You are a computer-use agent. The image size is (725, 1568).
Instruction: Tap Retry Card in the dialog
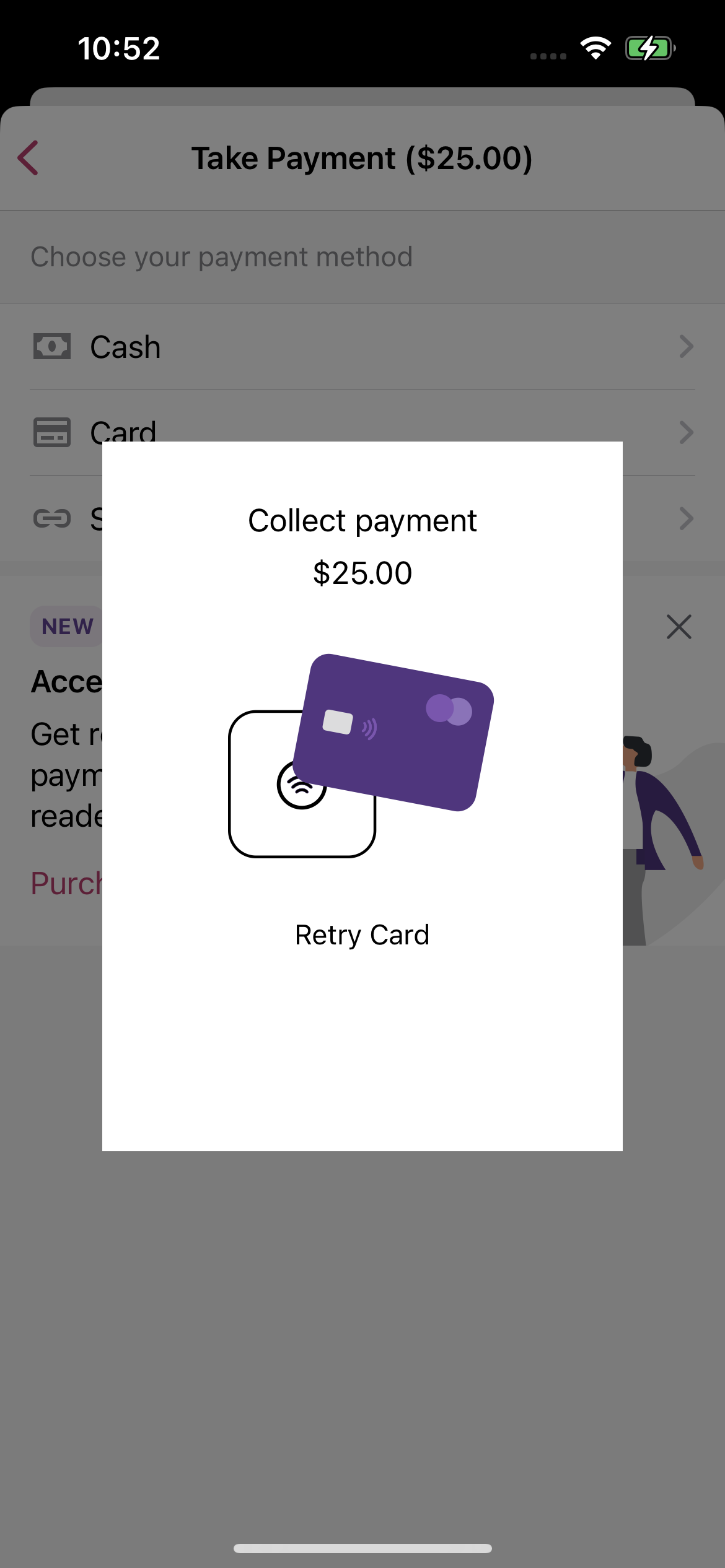362,935
